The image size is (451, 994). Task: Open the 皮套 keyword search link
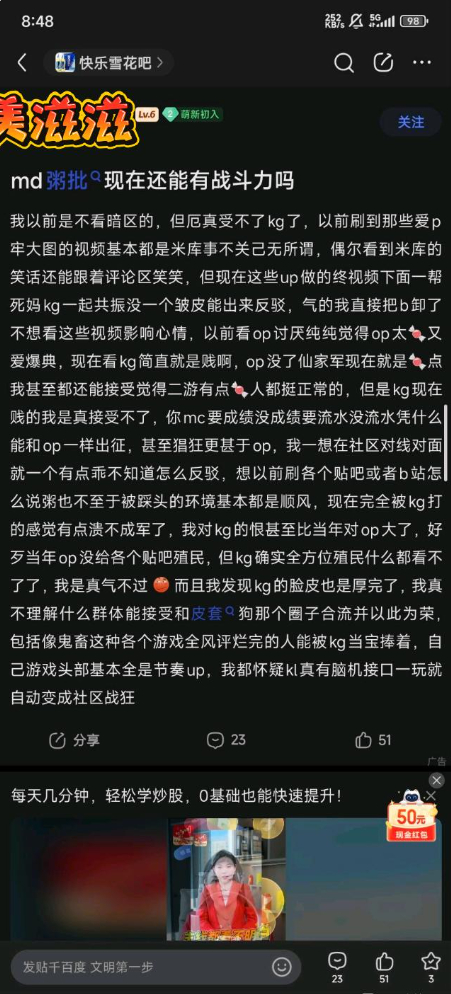point(213,613)
